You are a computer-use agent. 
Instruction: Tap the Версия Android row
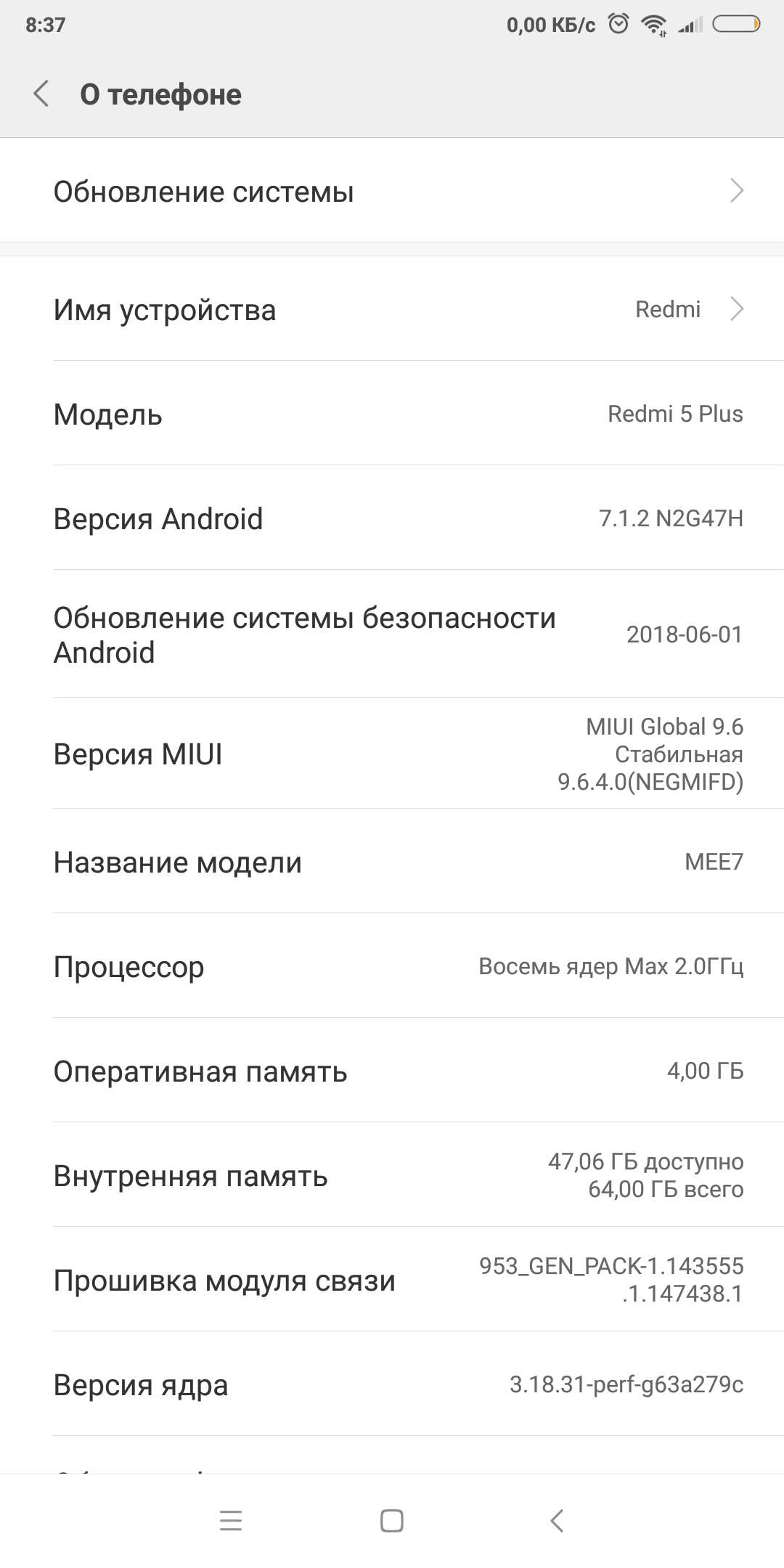392,519
